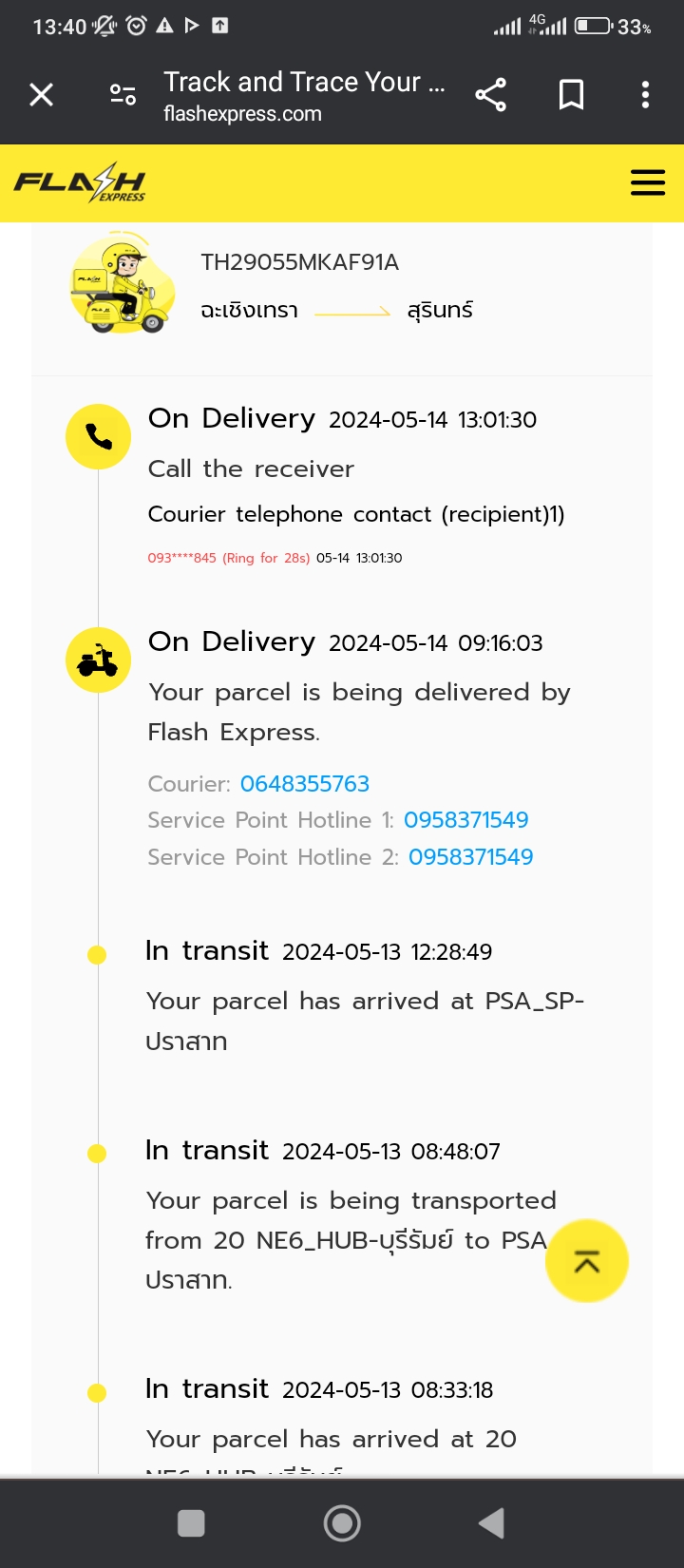684x1568 pixels.
Task: Open the browser overflow menu
Action: [645, 95]
